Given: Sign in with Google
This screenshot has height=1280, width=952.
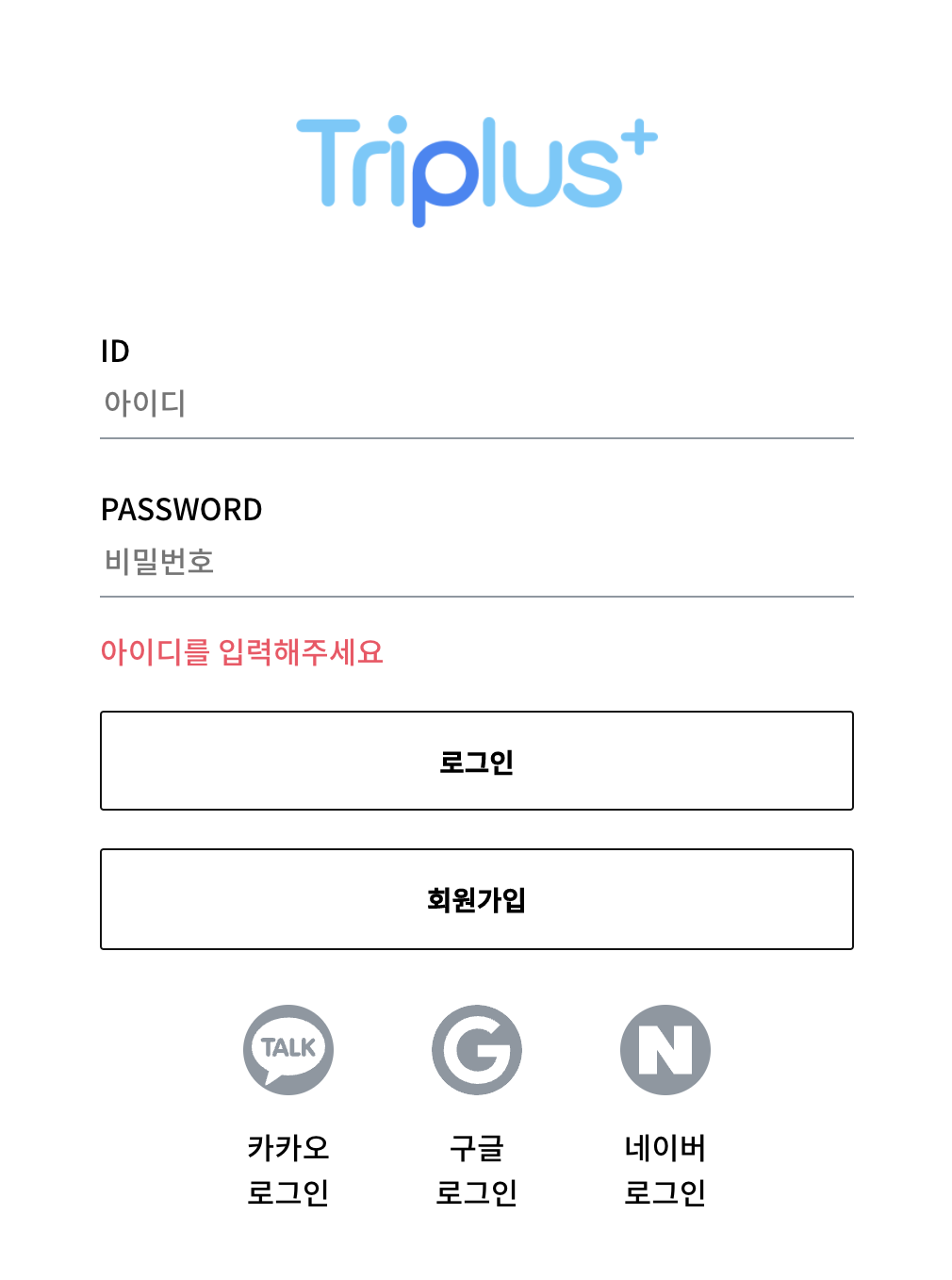Looking at the screenshot, I should (477, 1050).
